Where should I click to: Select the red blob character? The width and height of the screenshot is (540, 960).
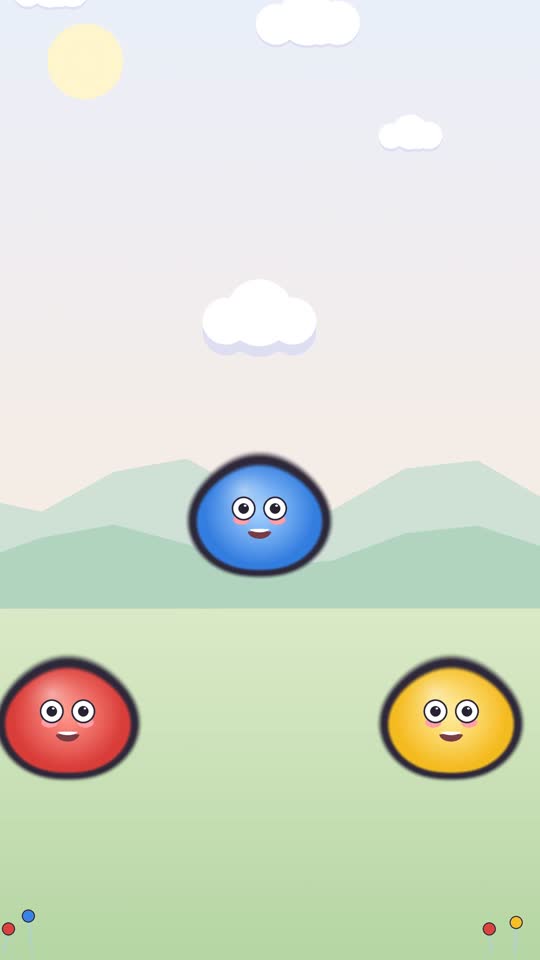(x=68, y=718)
